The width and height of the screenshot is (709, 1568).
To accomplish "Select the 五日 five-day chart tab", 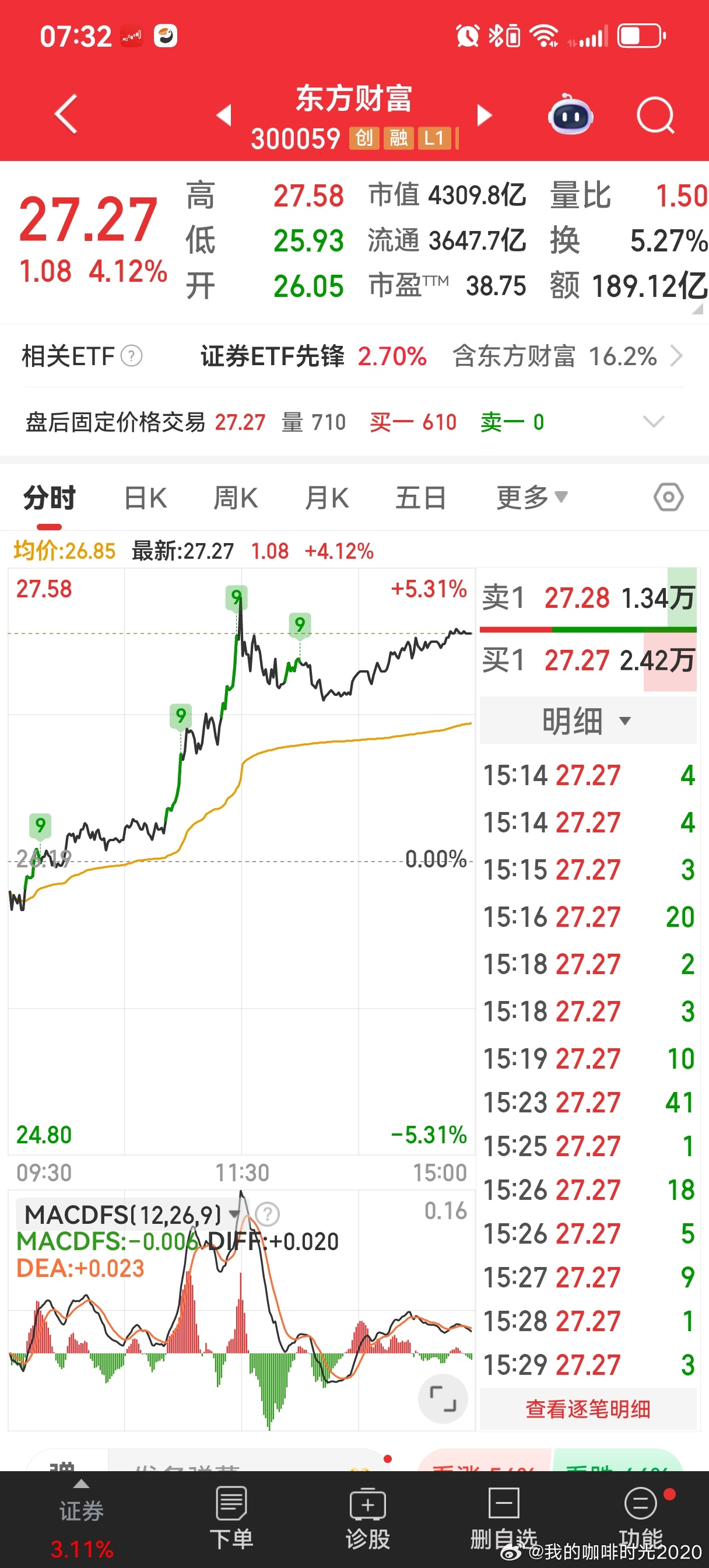I will [x=419, y=496].
